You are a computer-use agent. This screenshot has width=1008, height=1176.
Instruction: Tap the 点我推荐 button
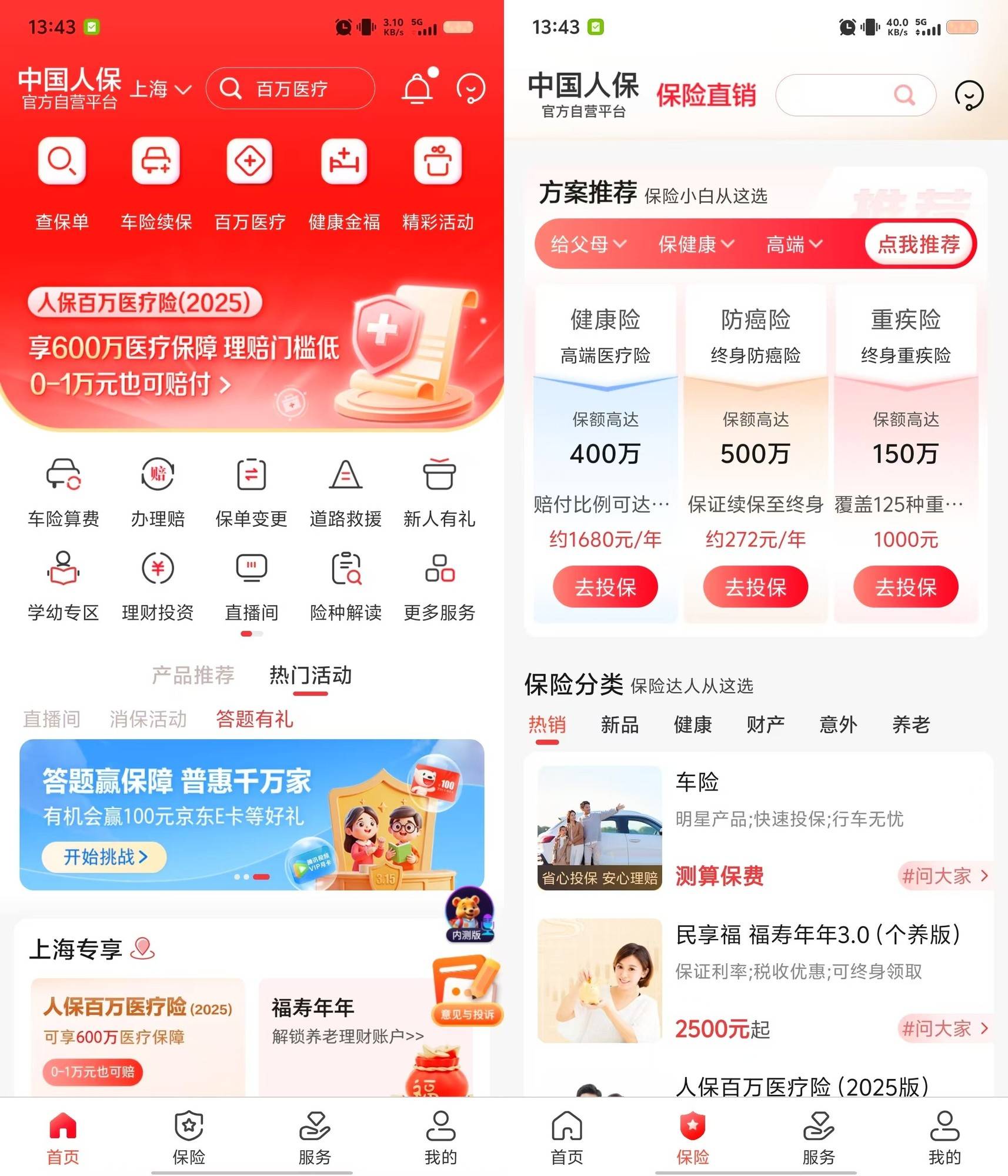(918, 244)
